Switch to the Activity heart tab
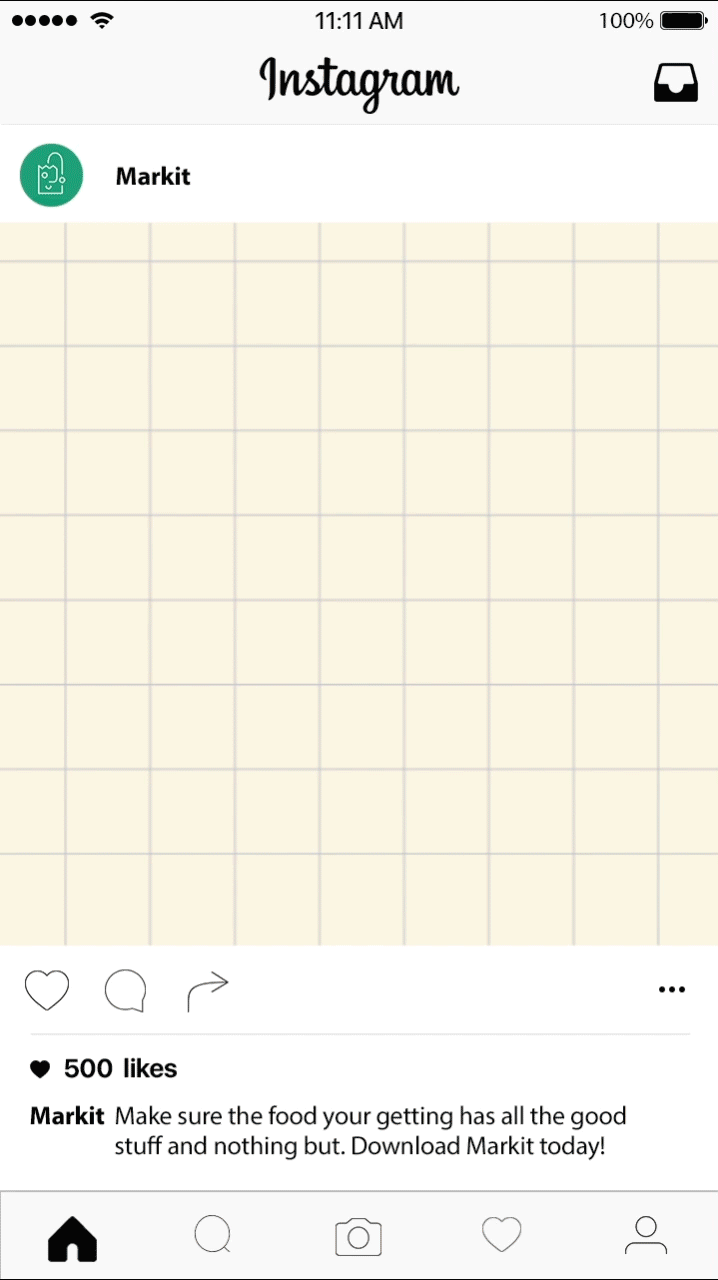718x1280 pixels. click(x=502, y=1235)
